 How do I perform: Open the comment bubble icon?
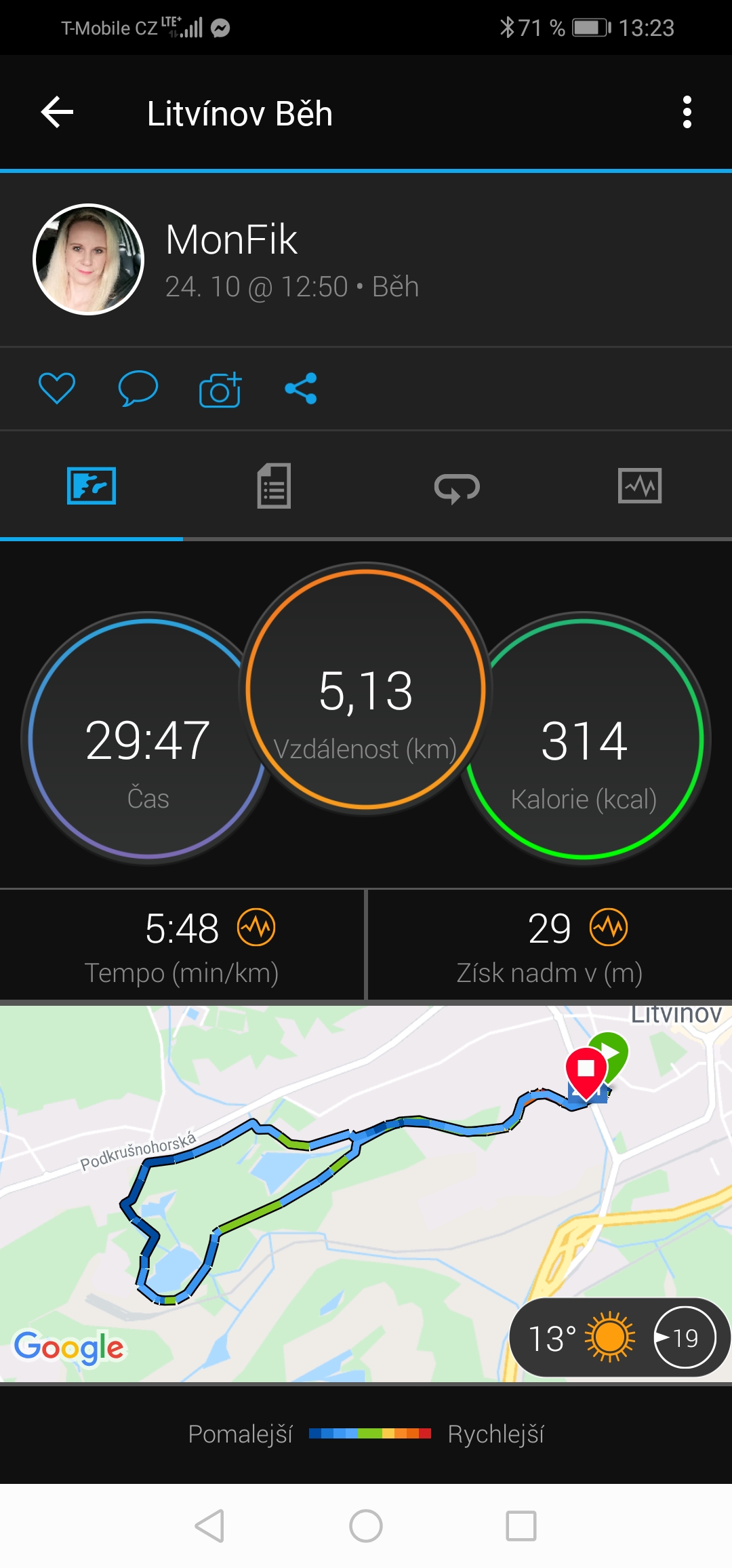138,389
